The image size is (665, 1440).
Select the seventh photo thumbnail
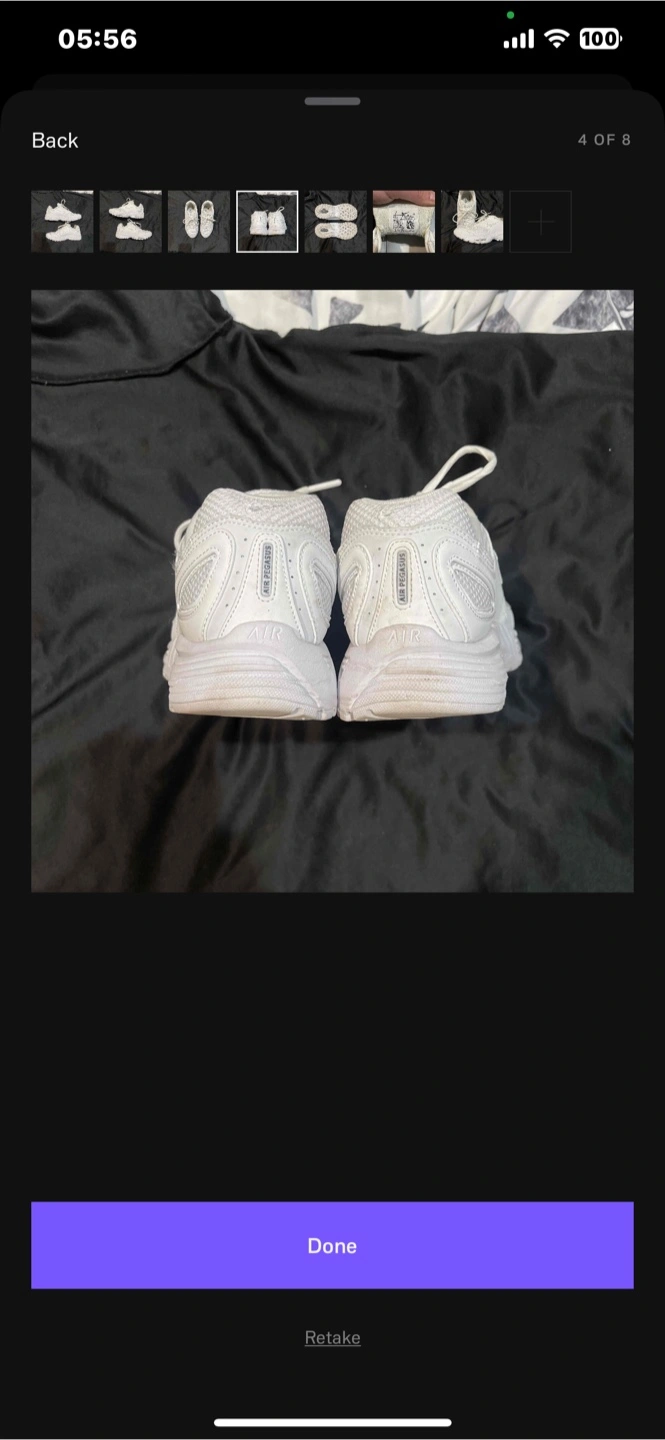472,222
